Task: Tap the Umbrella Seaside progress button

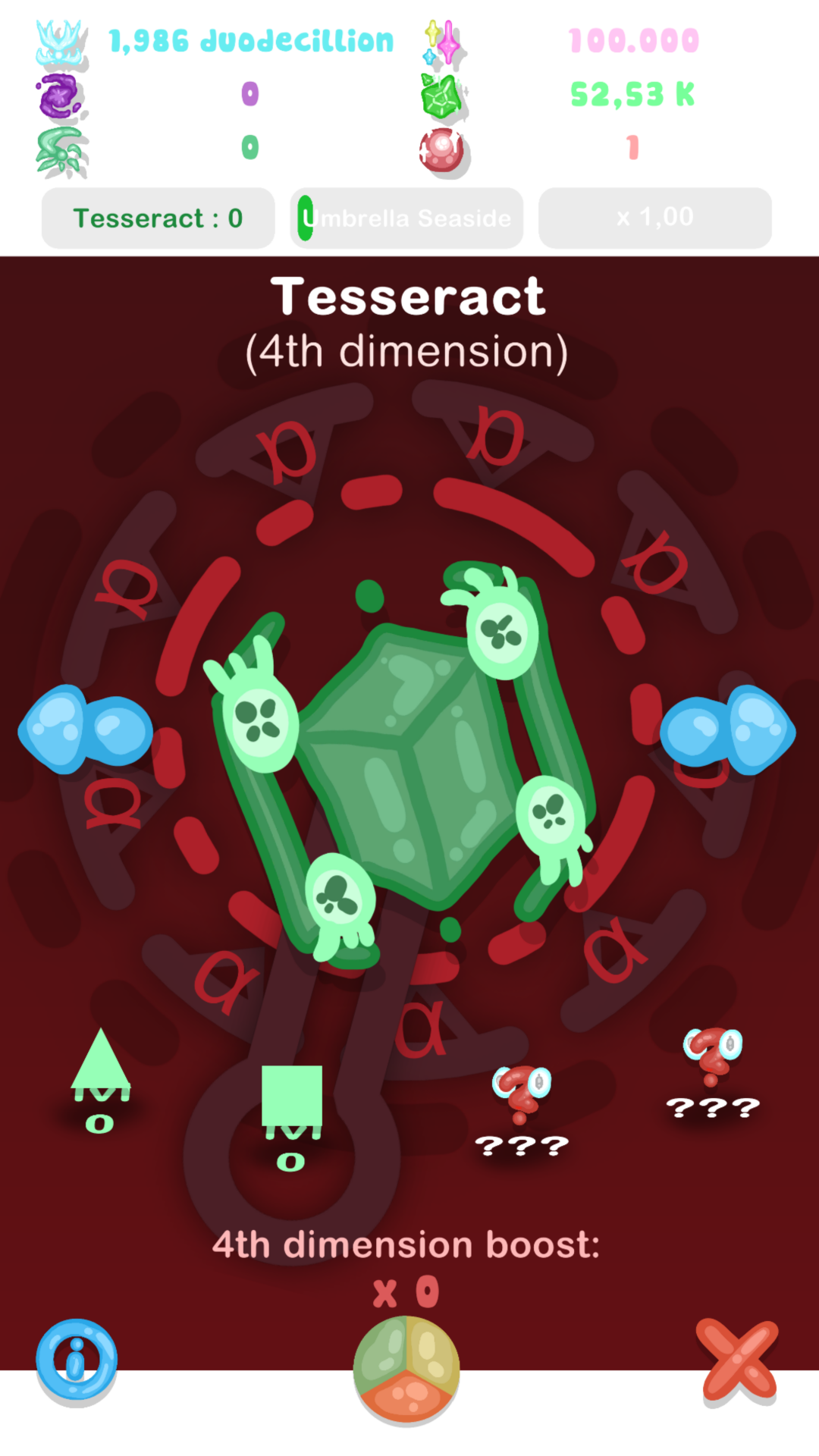Action: click(x=406, y=218)
